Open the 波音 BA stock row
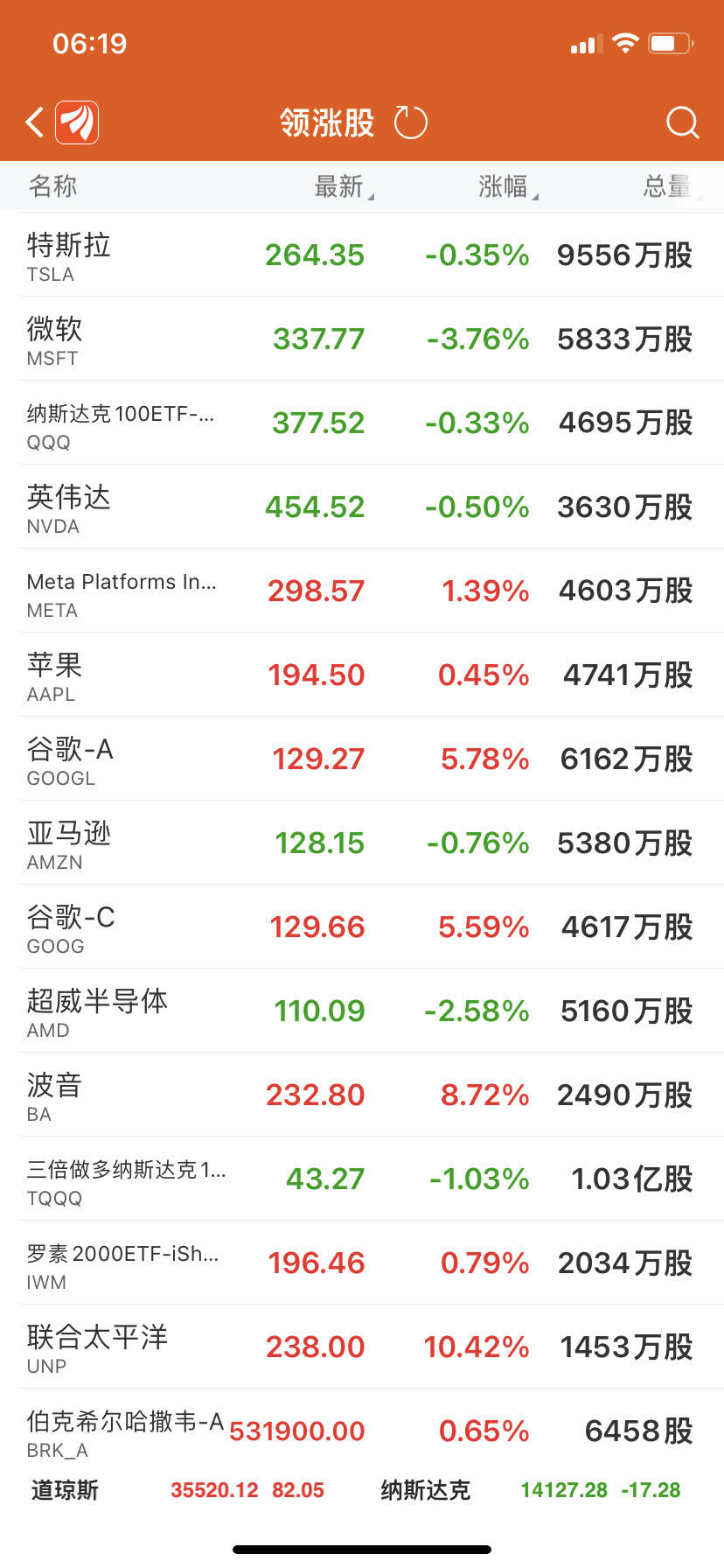This screenshot has height=1568, width=724. click(x=362, y=1095)
